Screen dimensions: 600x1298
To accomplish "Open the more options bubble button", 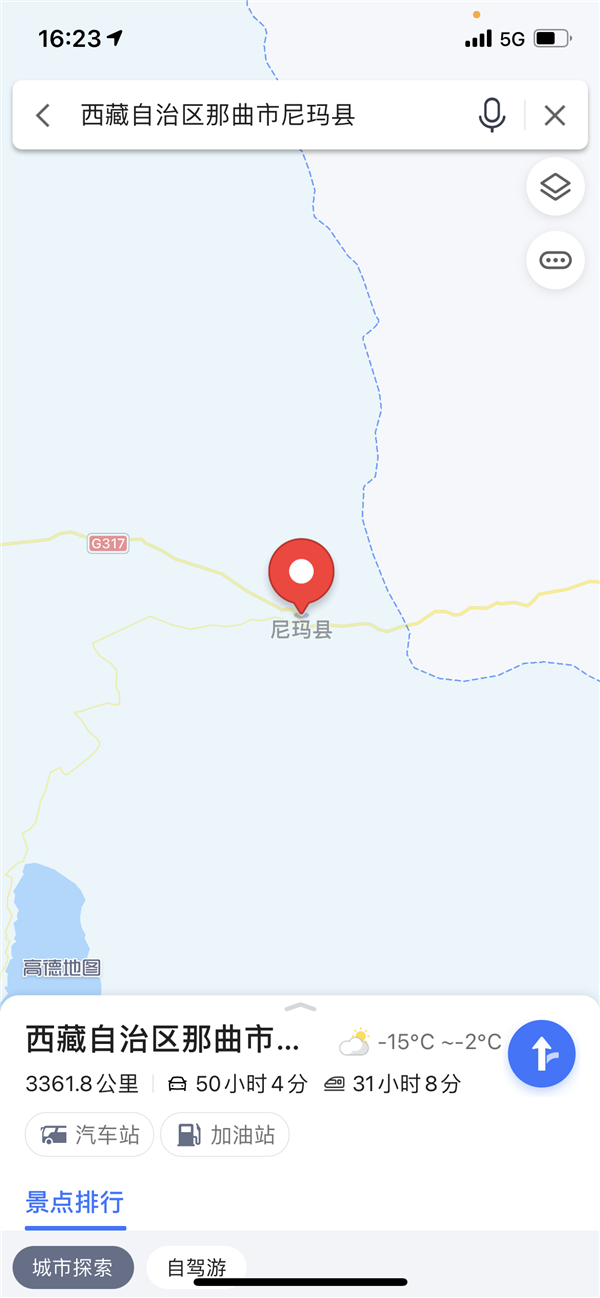I will [x=555, y=260].
